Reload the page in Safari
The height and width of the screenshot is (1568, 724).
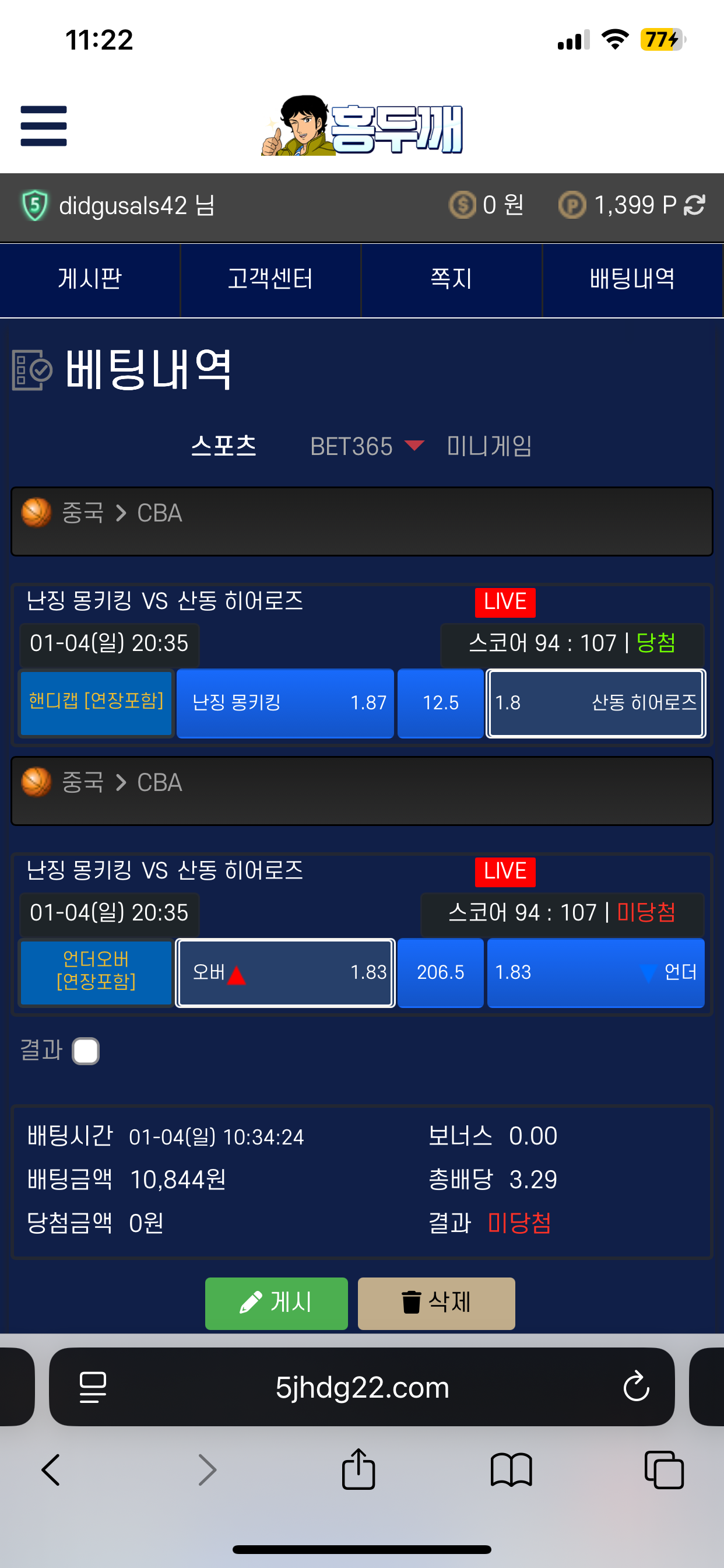[637, 1387]
